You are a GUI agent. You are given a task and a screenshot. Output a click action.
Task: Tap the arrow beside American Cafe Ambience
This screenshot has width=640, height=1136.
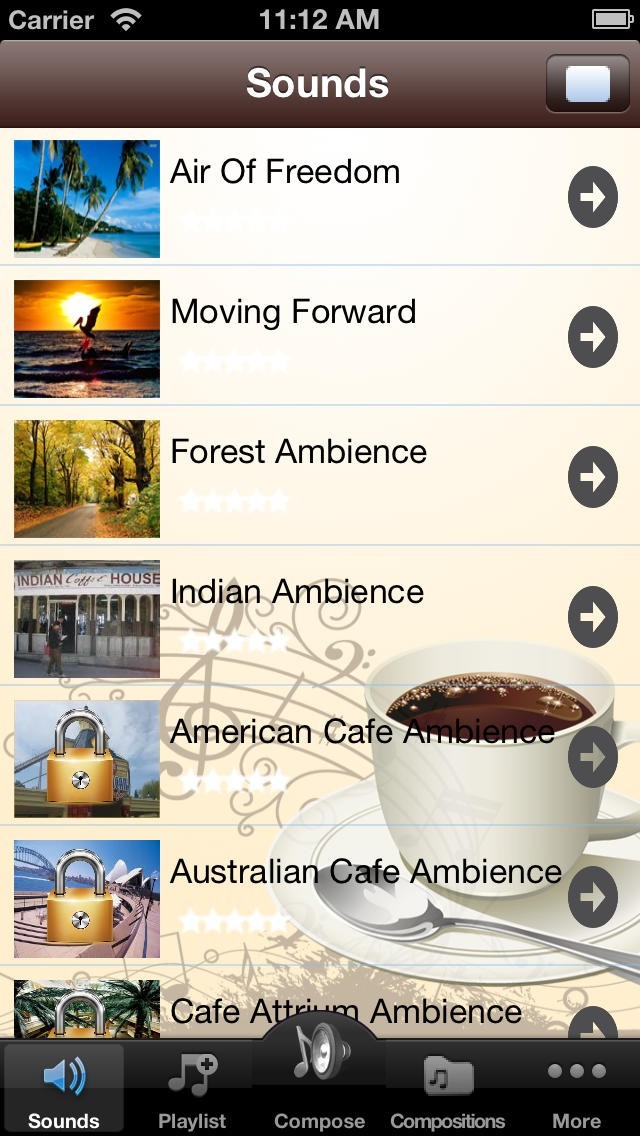pos(592,758)
